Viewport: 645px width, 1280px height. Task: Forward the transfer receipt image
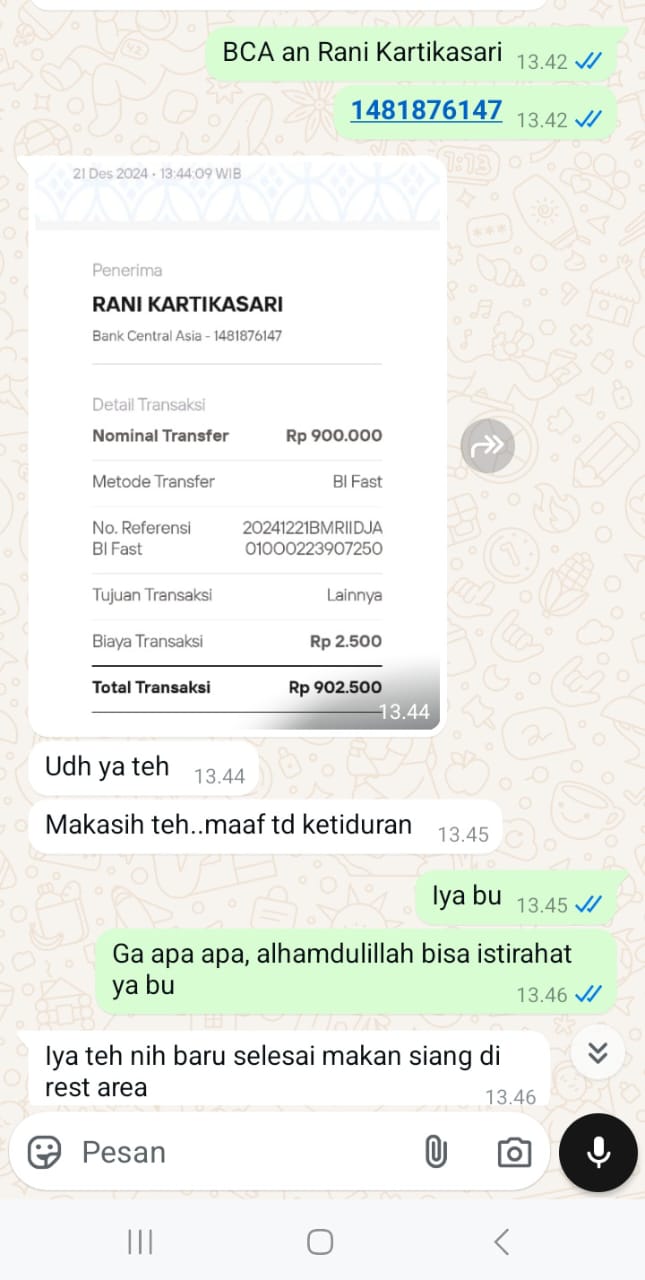pyautogui.click(x=487, y=445)
